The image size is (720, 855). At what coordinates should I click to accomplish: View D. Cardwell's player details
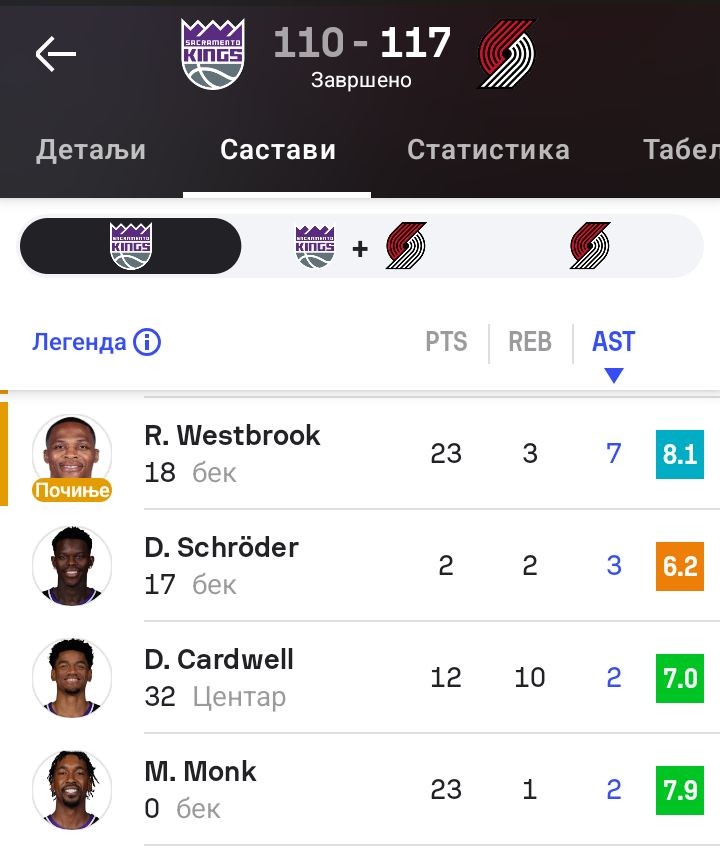(x=219, y=677)
